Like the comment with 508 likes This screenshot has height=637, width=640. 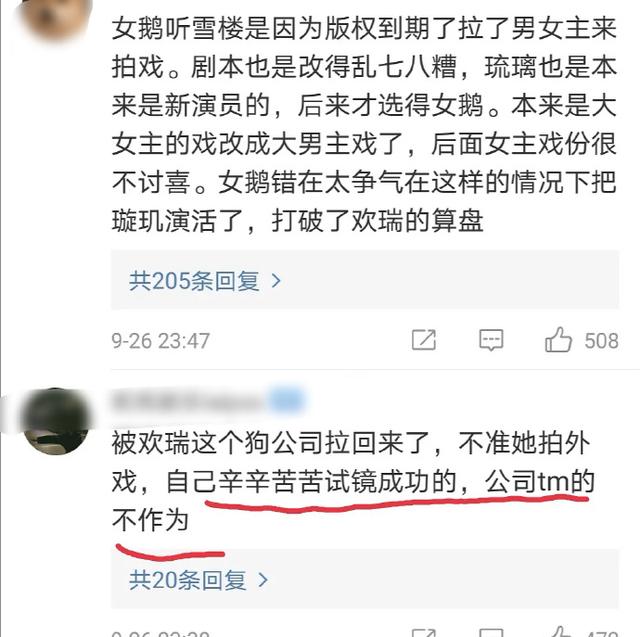(x=558, y=340)
